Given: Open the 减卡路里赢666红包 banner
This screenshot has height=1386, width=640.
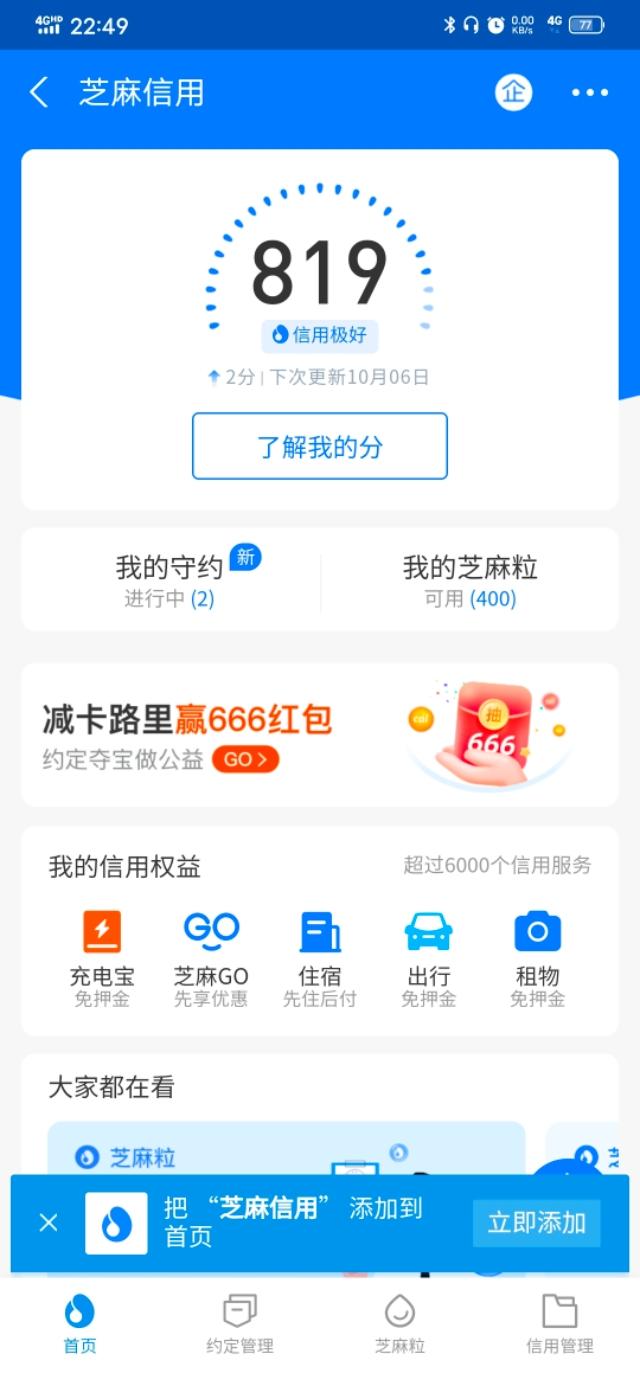Looking at the screenshot, I should [319, 735].
